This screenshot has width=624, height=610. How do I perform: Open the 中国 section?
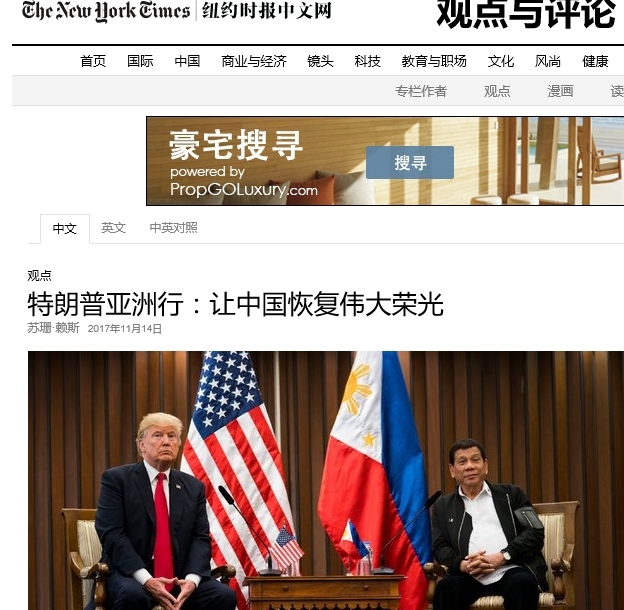(187, 61)
